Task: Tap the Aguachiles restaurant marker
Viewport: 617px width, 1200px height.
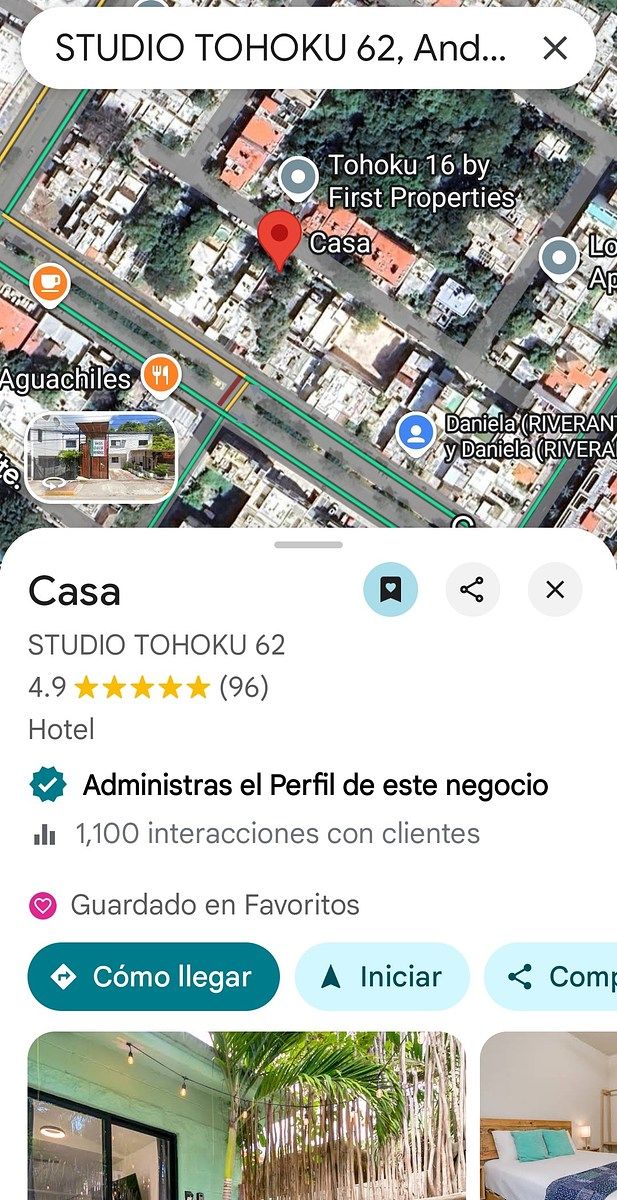Action: tap(160, 375)
